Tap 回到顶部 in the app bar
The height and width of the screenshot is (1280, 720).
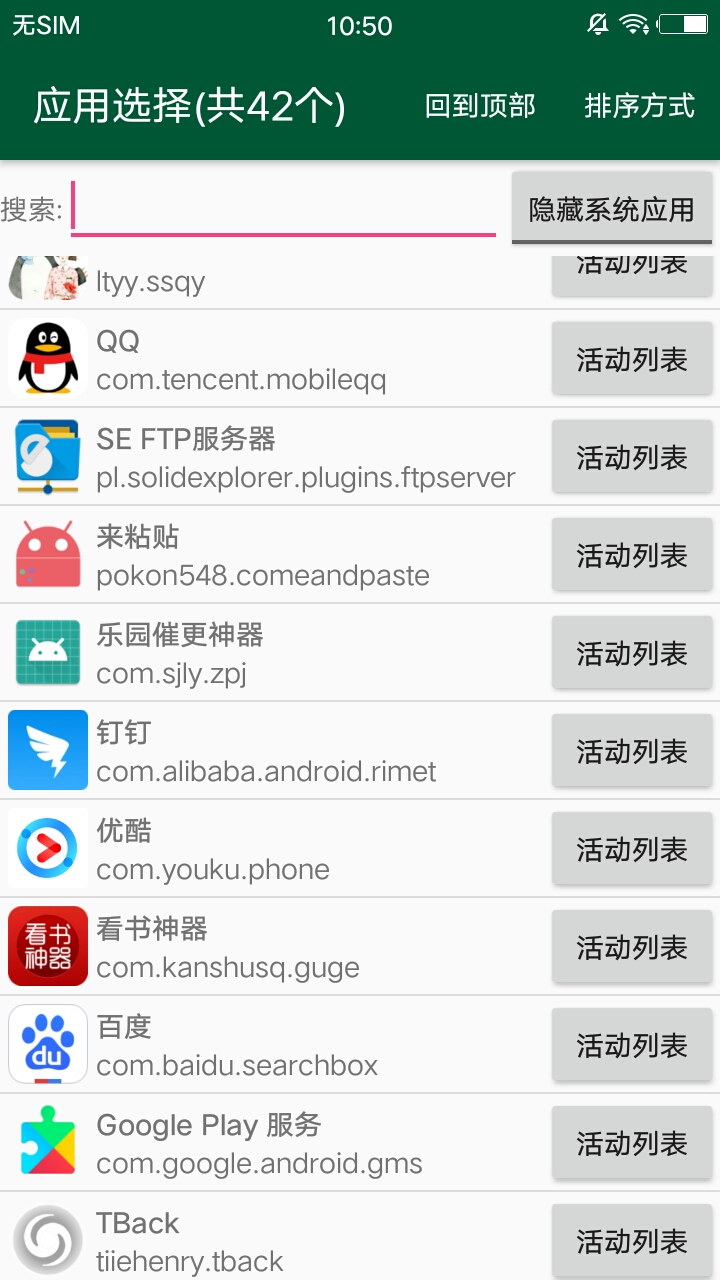[x=480, y=106]
